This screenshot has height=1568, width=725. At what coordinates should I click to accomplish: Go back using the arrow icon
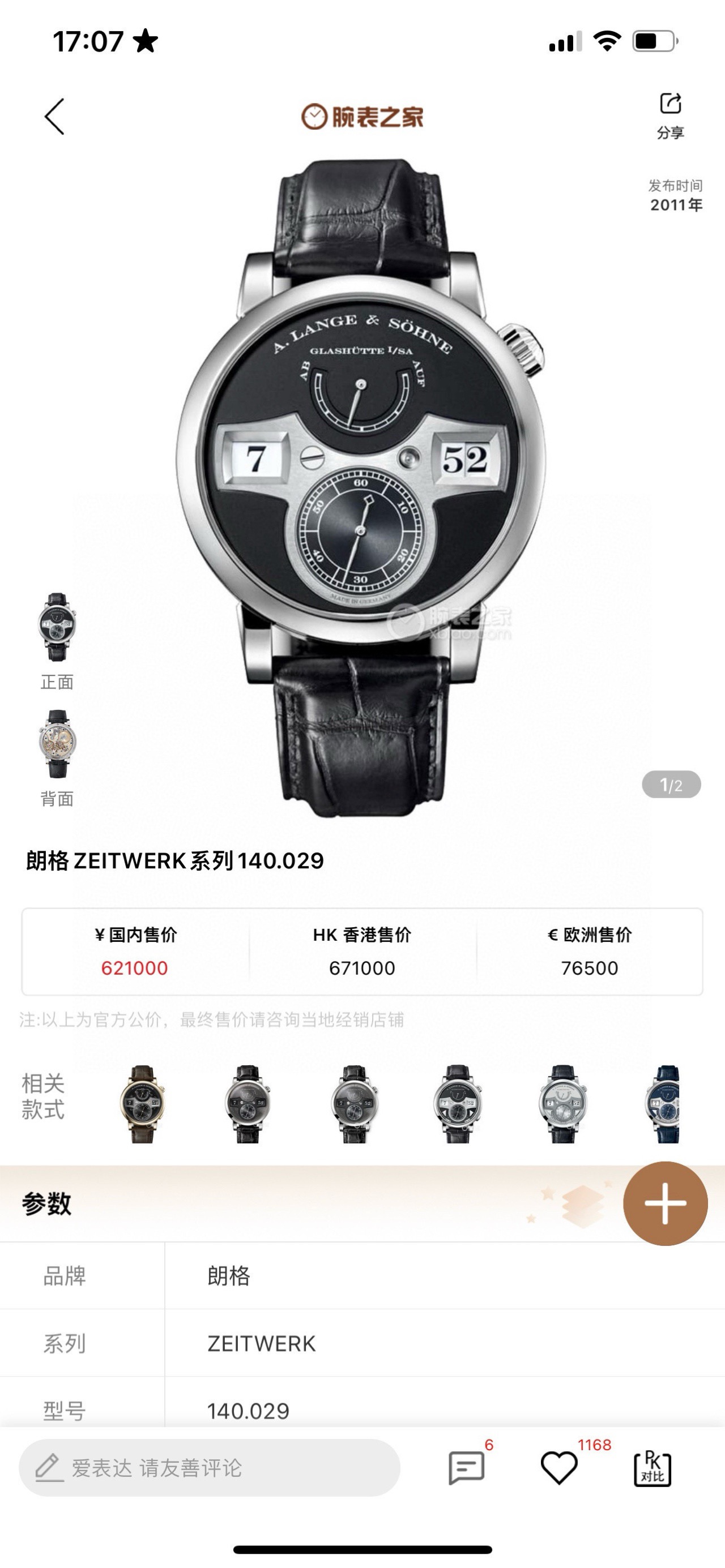click(54, 116)
